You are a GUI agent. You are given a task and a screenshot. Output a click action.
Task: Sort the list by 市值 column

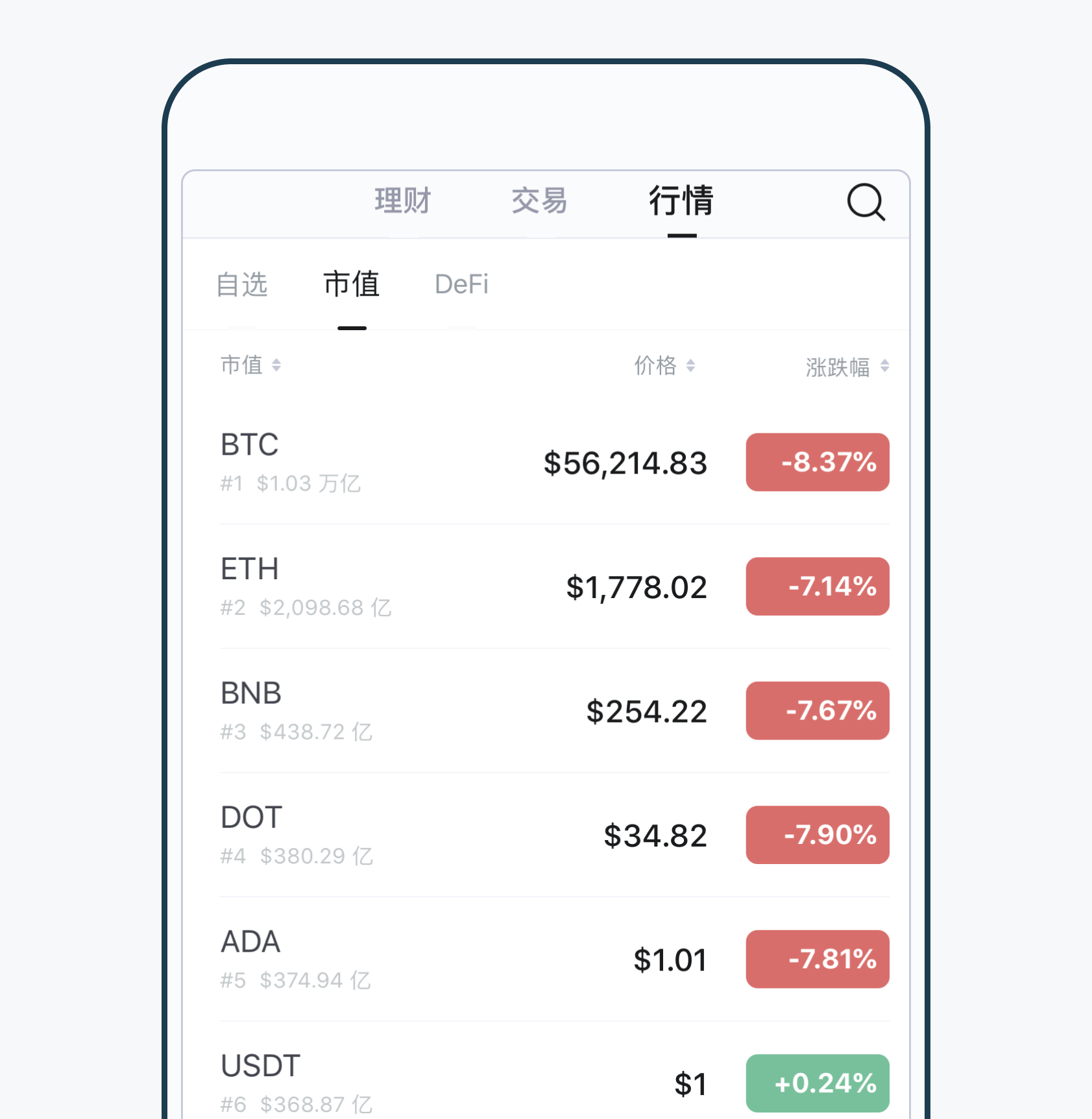pos(250,365)
